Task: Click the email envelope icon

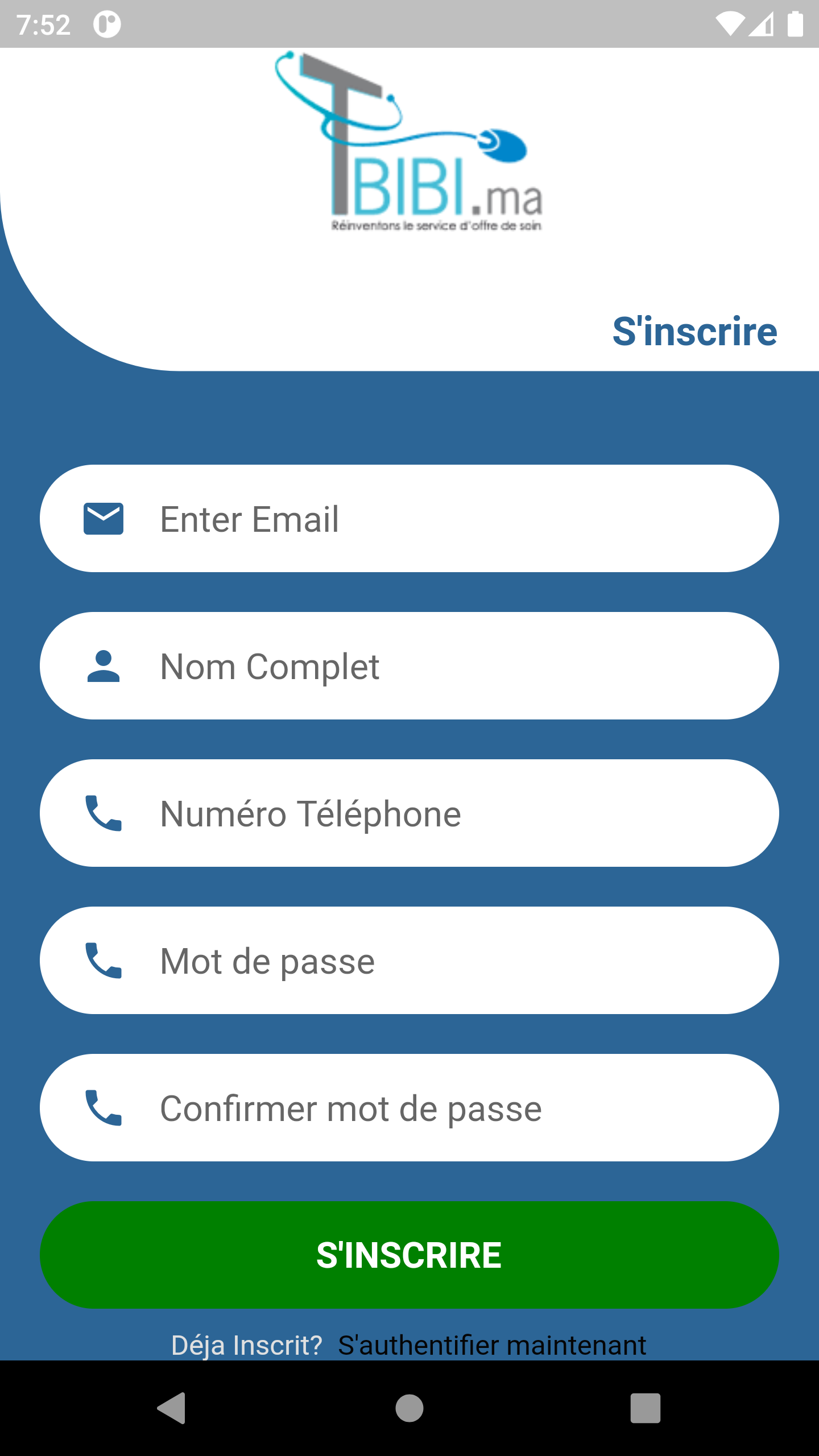Action: (x=104, y=518)
